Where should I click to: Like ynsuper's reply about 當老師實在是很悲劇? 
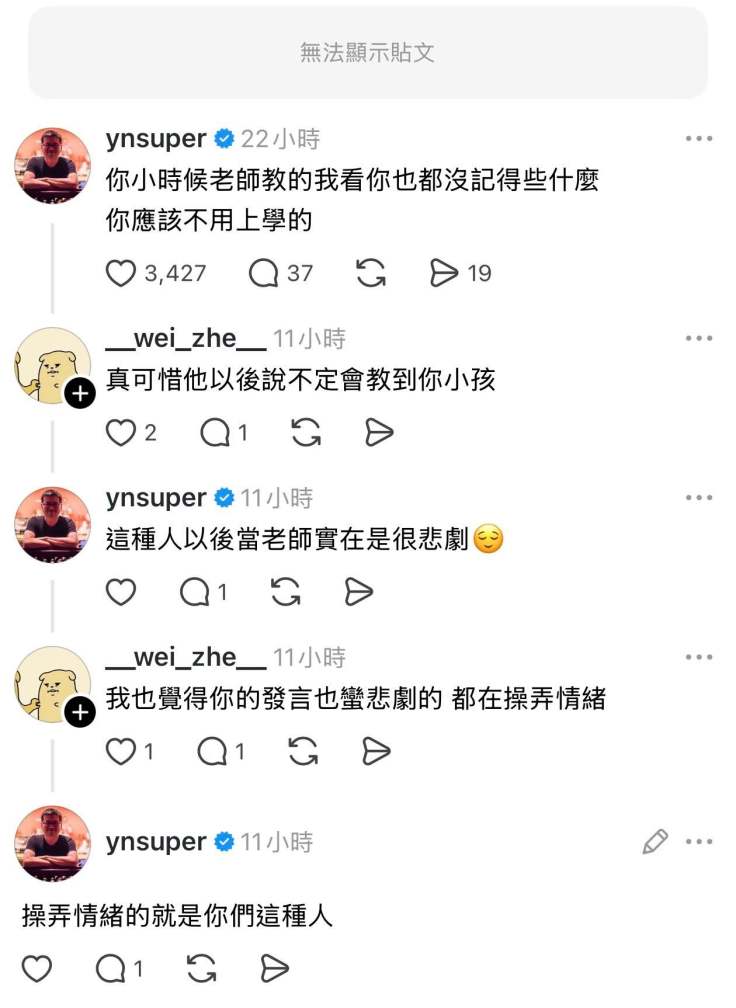(x=121, y=592)
